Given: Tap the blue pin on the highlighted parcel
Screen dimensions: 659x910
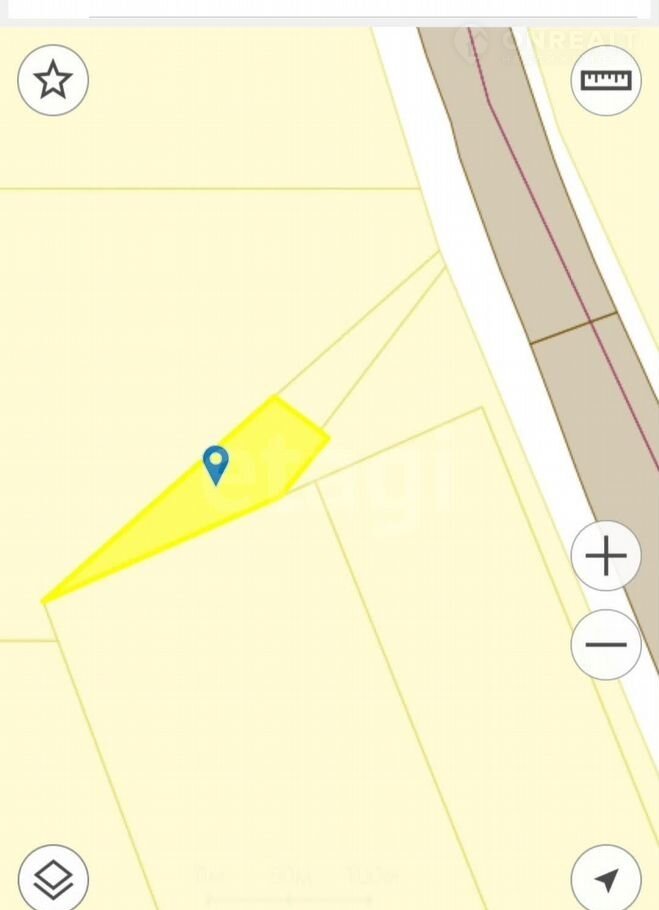Looking at the screenshot, I should pos(215,464).
